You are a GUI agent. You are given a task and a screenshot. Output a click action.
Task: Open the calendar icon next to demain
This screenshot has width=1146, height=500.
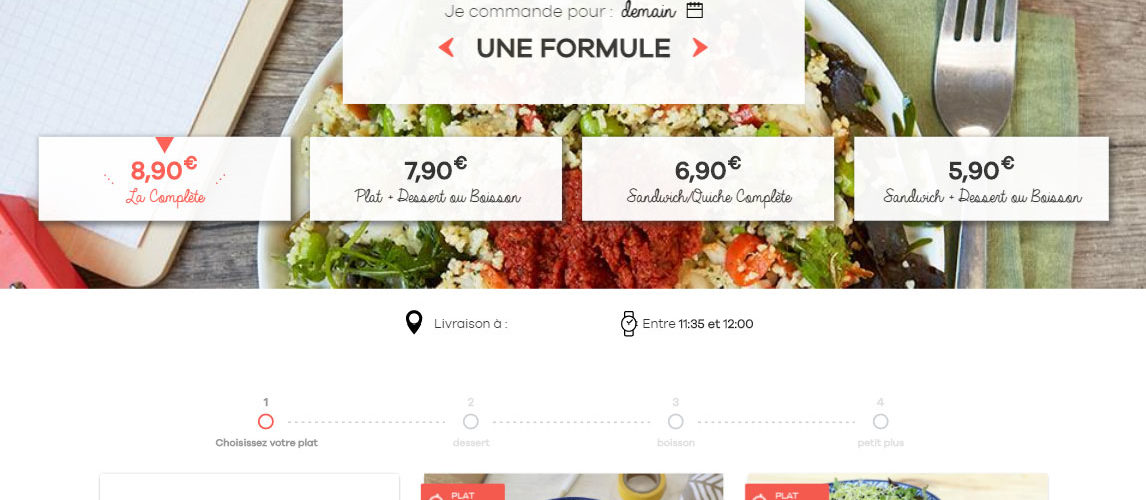(694, 11)
